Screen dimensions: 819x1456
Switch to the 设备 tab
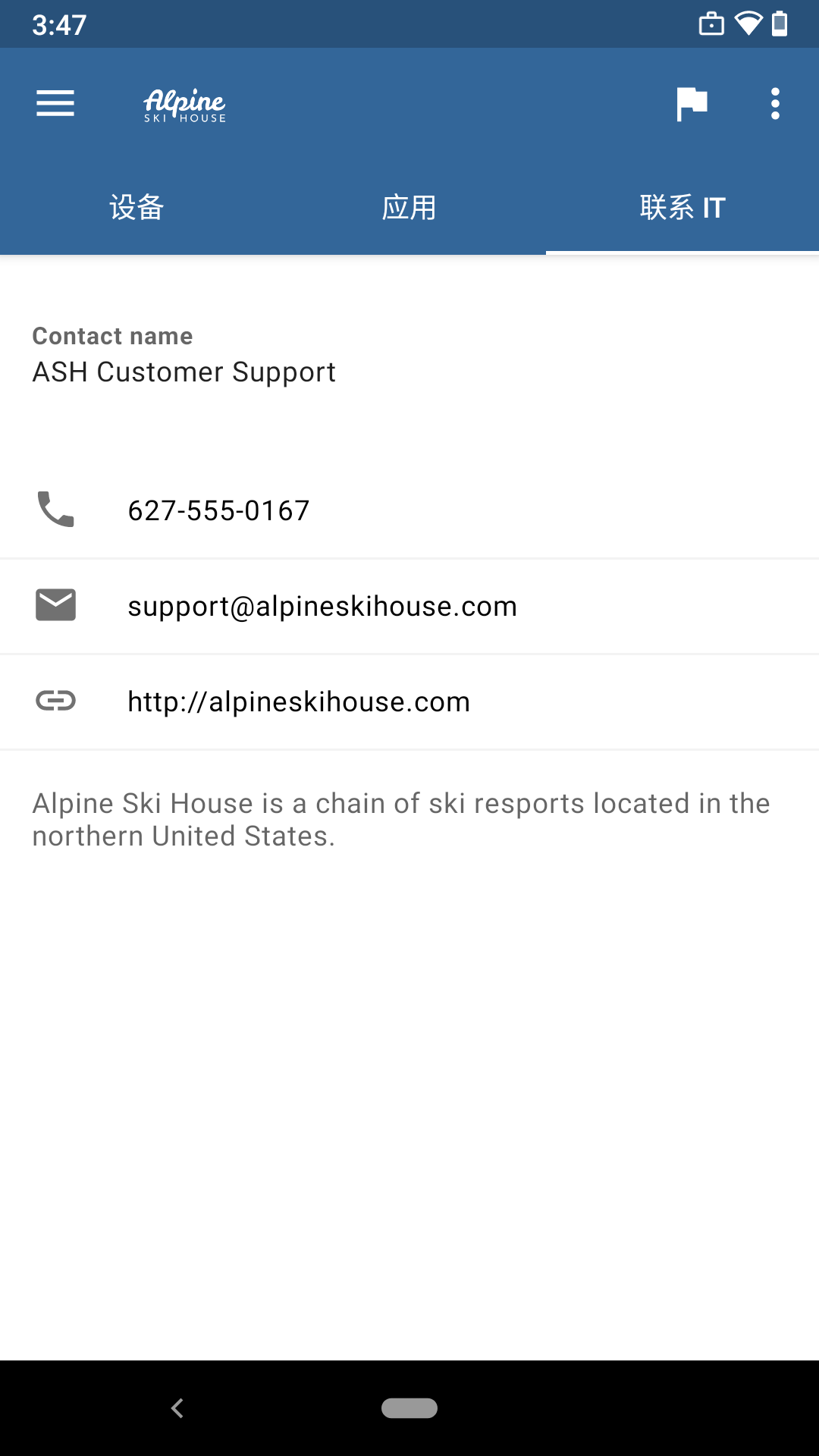point(136,207)
